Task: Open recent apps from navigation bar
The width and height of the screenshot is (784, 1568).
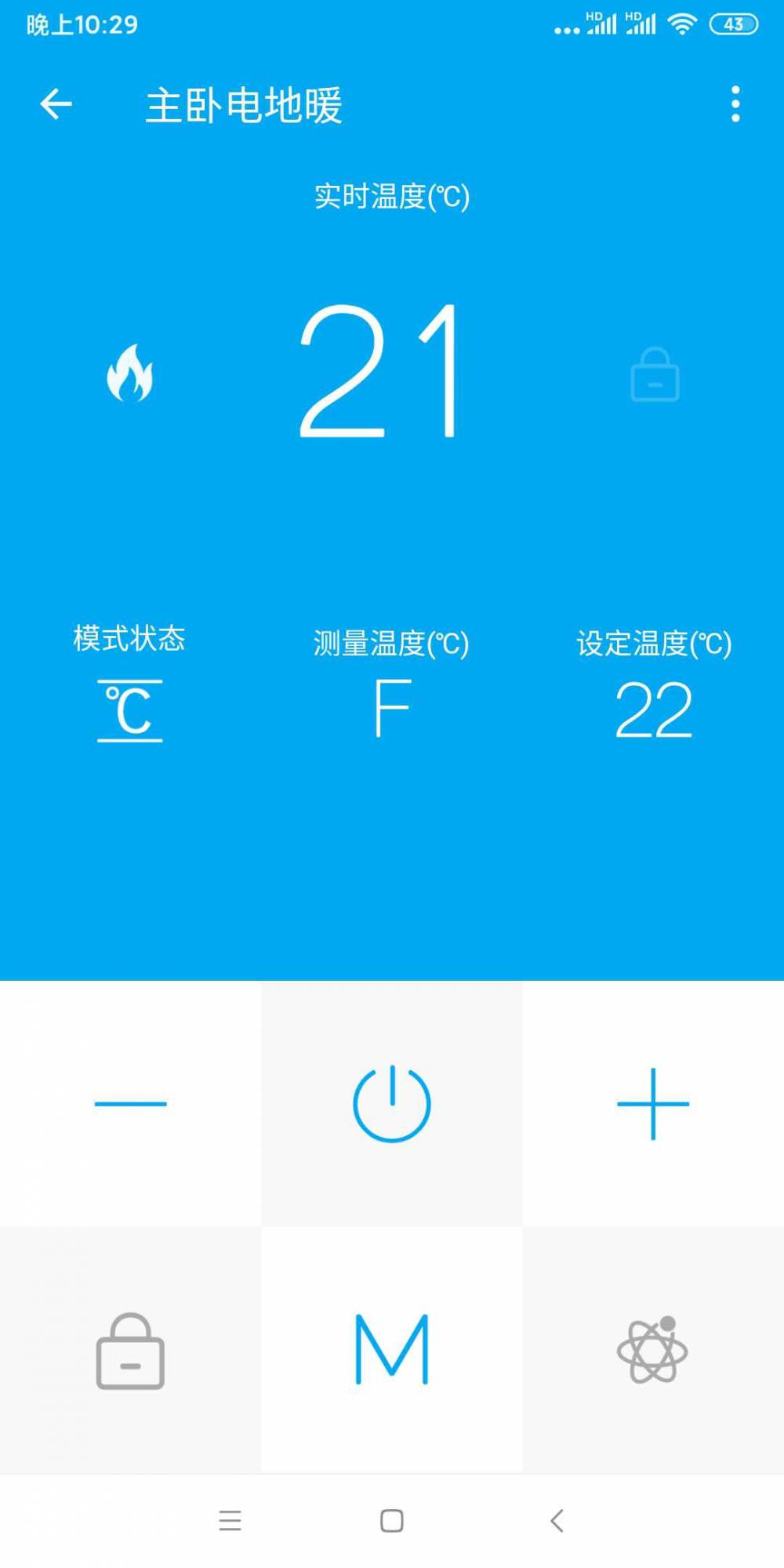Action: (230, 1521)
